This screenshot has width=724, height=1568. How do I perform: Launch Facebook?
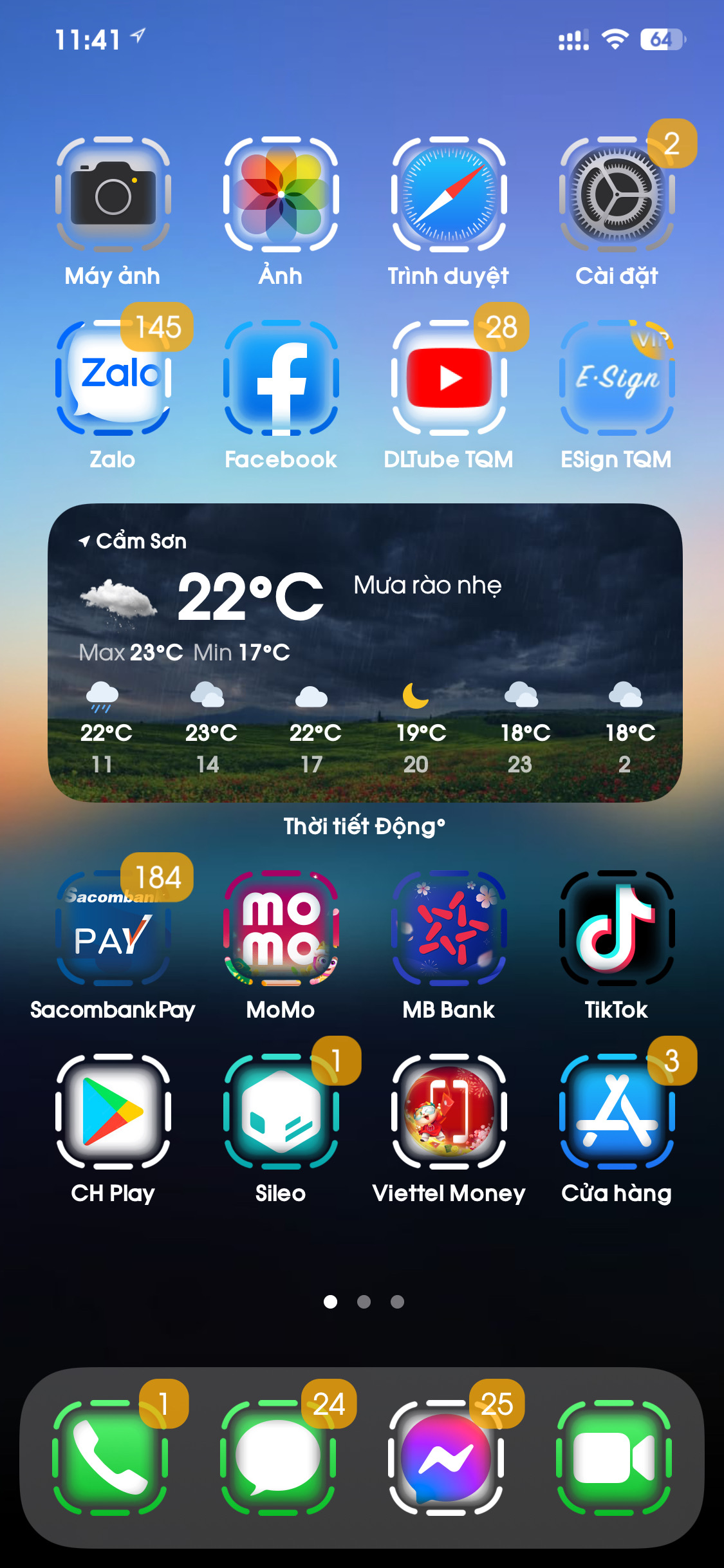point(281,377)
